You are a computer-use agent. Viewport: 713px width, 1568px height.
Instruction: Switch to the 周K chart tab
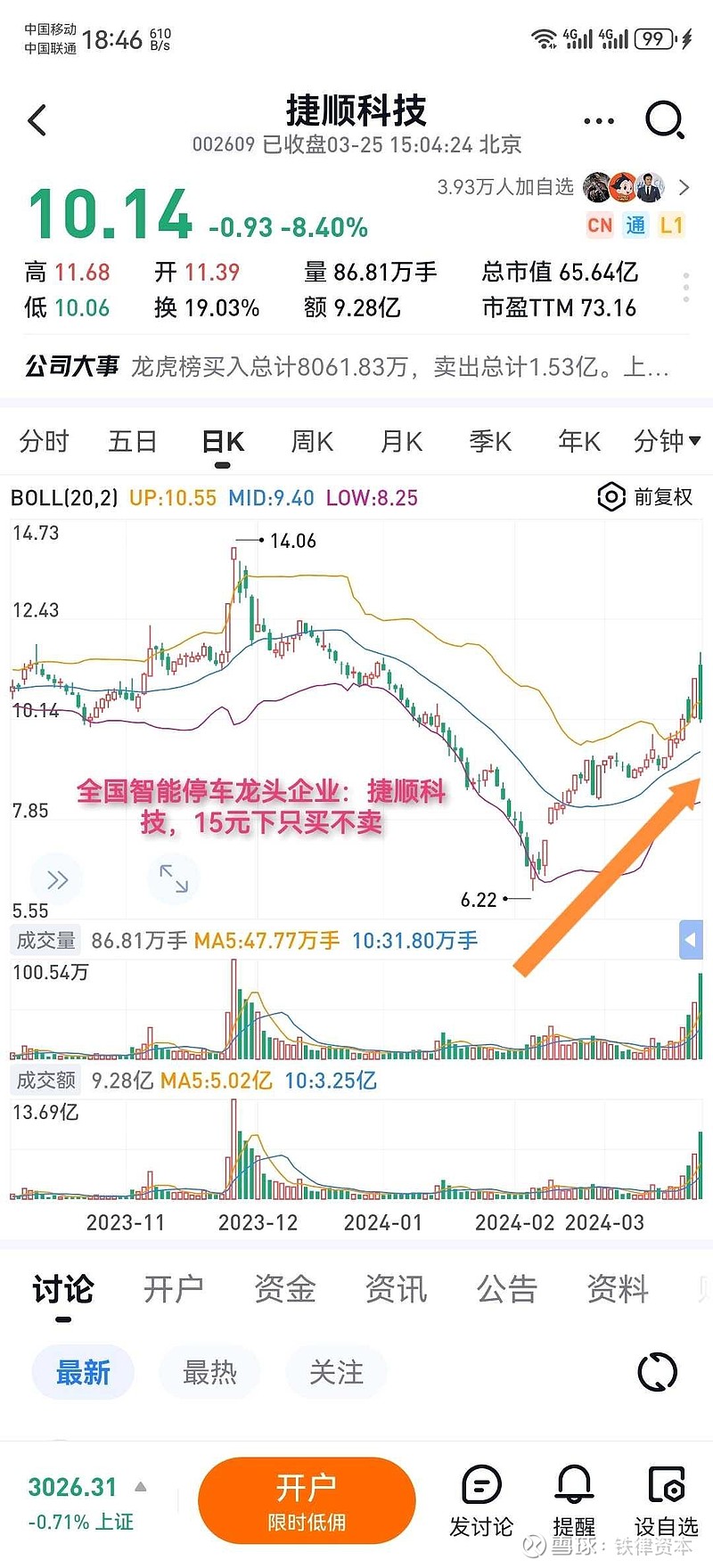(x=310, y=441)
